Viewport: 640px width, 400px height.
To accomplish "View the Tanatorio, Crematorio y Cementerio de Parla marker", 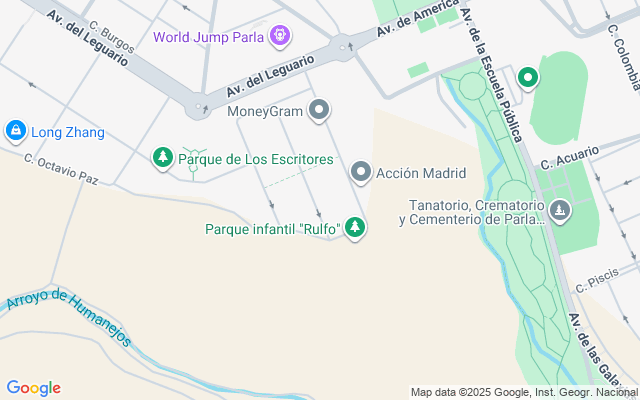I will 560,210.
